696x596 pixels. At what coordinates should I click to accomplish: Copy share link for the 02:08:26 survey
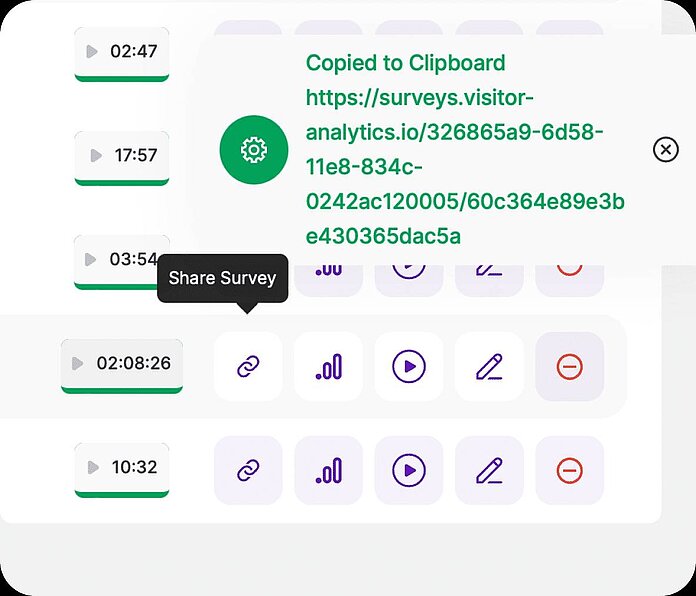pos(248,367)
